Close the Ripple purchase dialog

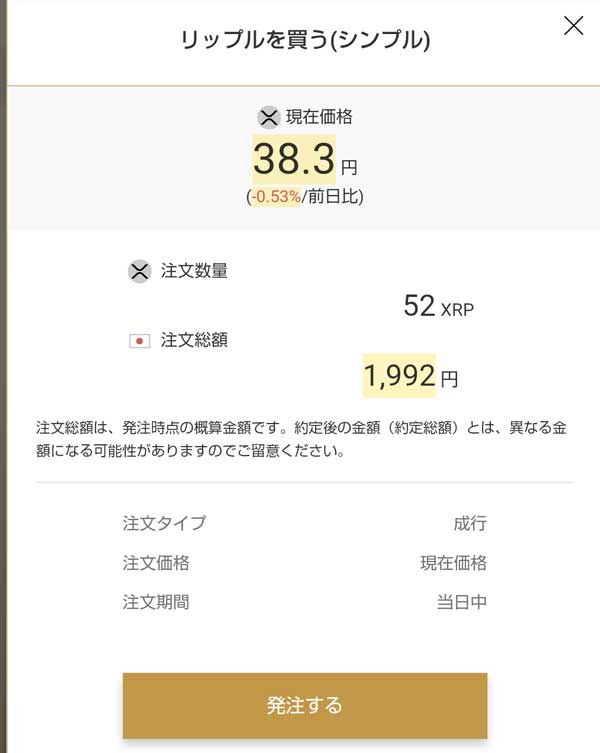(x=573, y=26)
